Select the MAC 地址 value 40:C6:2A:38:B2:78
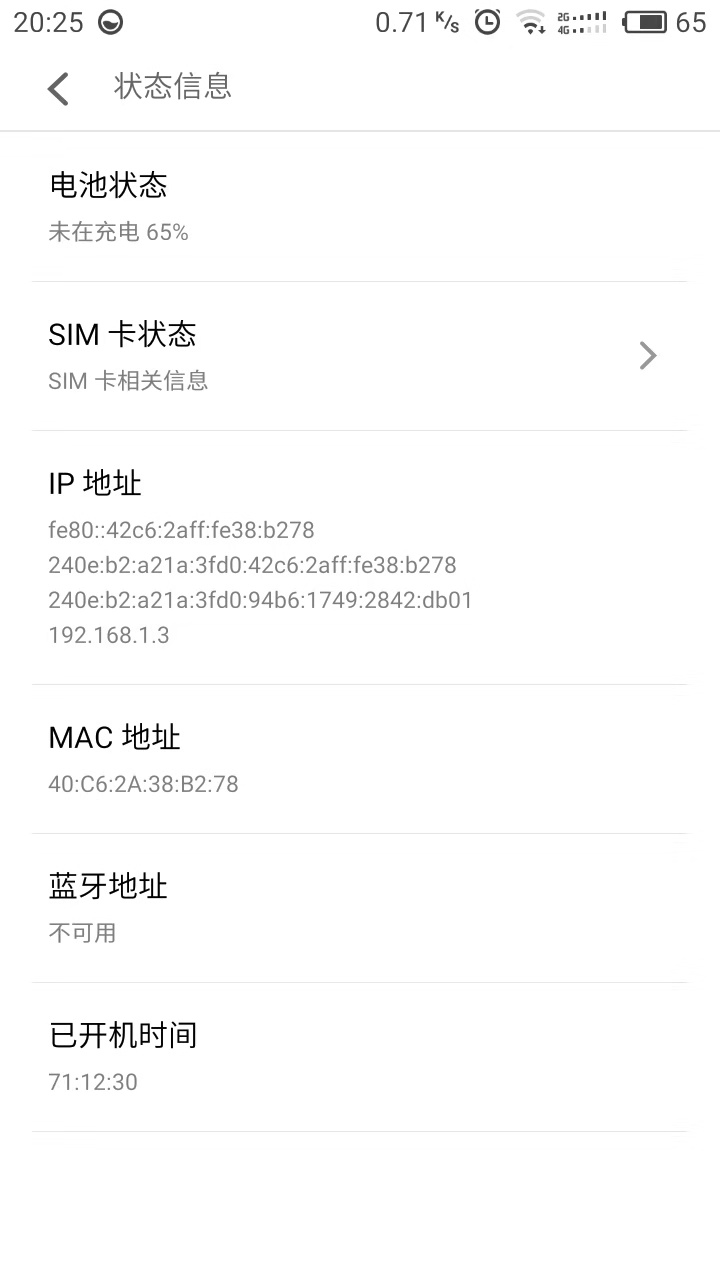 143,784
